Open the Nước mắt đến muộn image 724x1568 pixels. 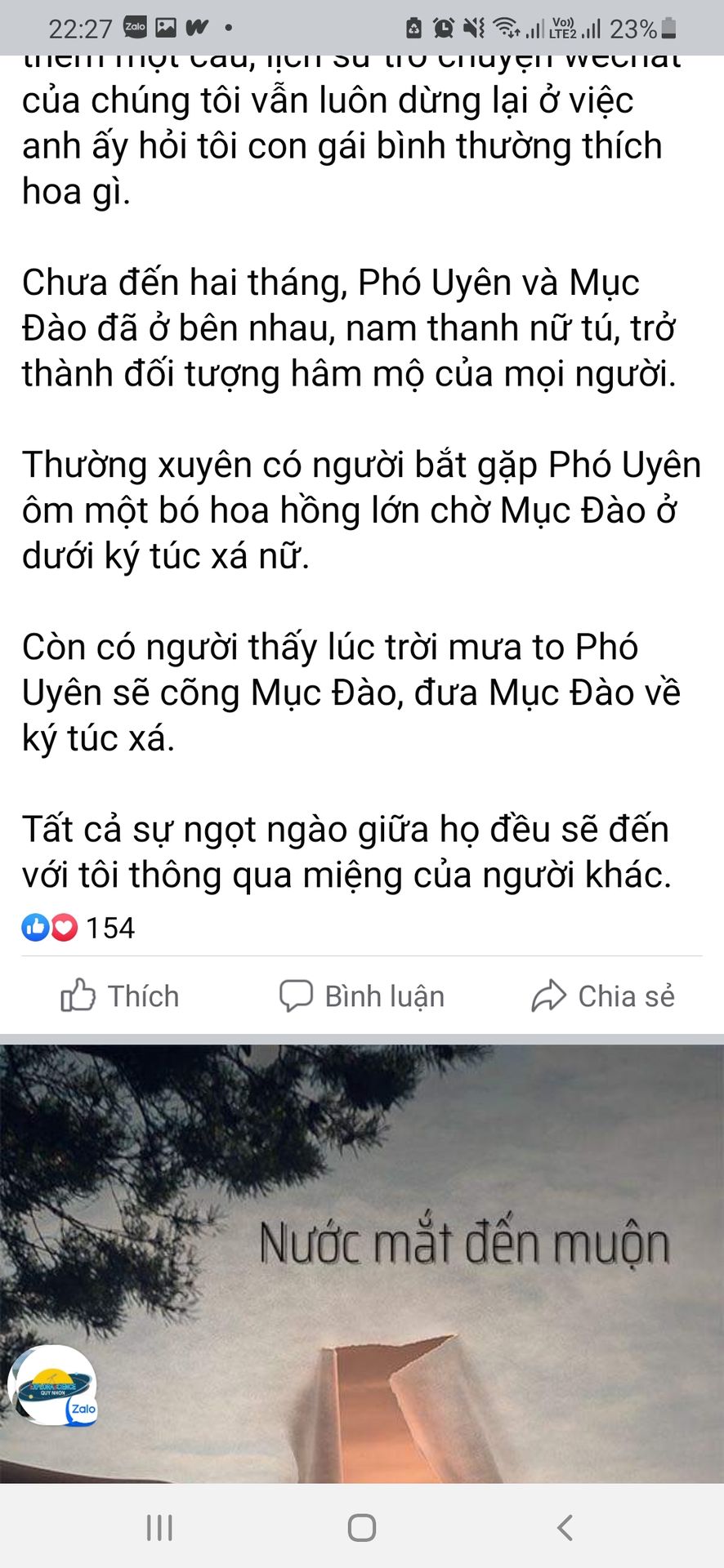pyautogui.click(x=362, y=1263)
